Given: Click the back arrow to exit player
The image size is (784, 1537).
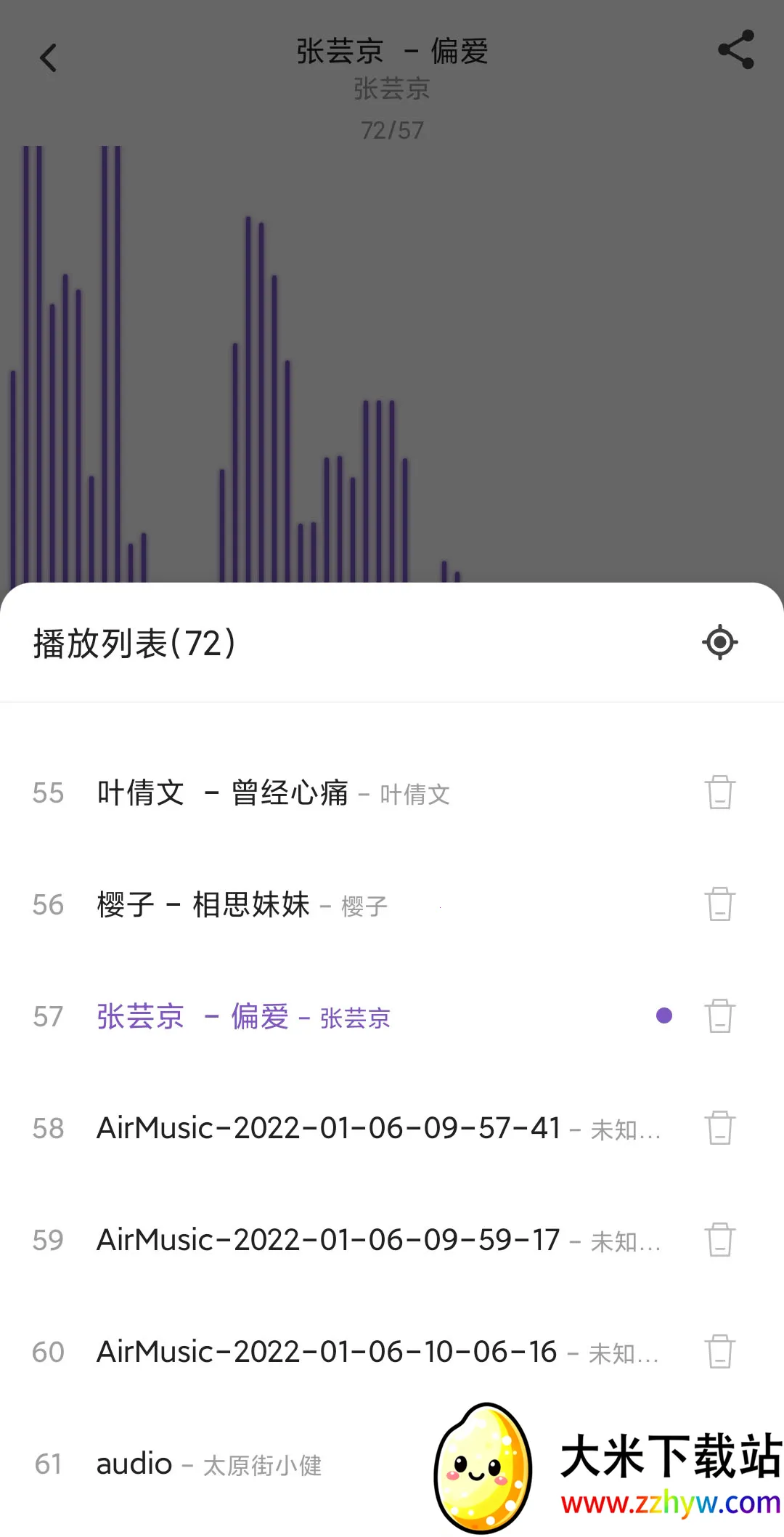Looking at the screenshot, I should (48, 57).
